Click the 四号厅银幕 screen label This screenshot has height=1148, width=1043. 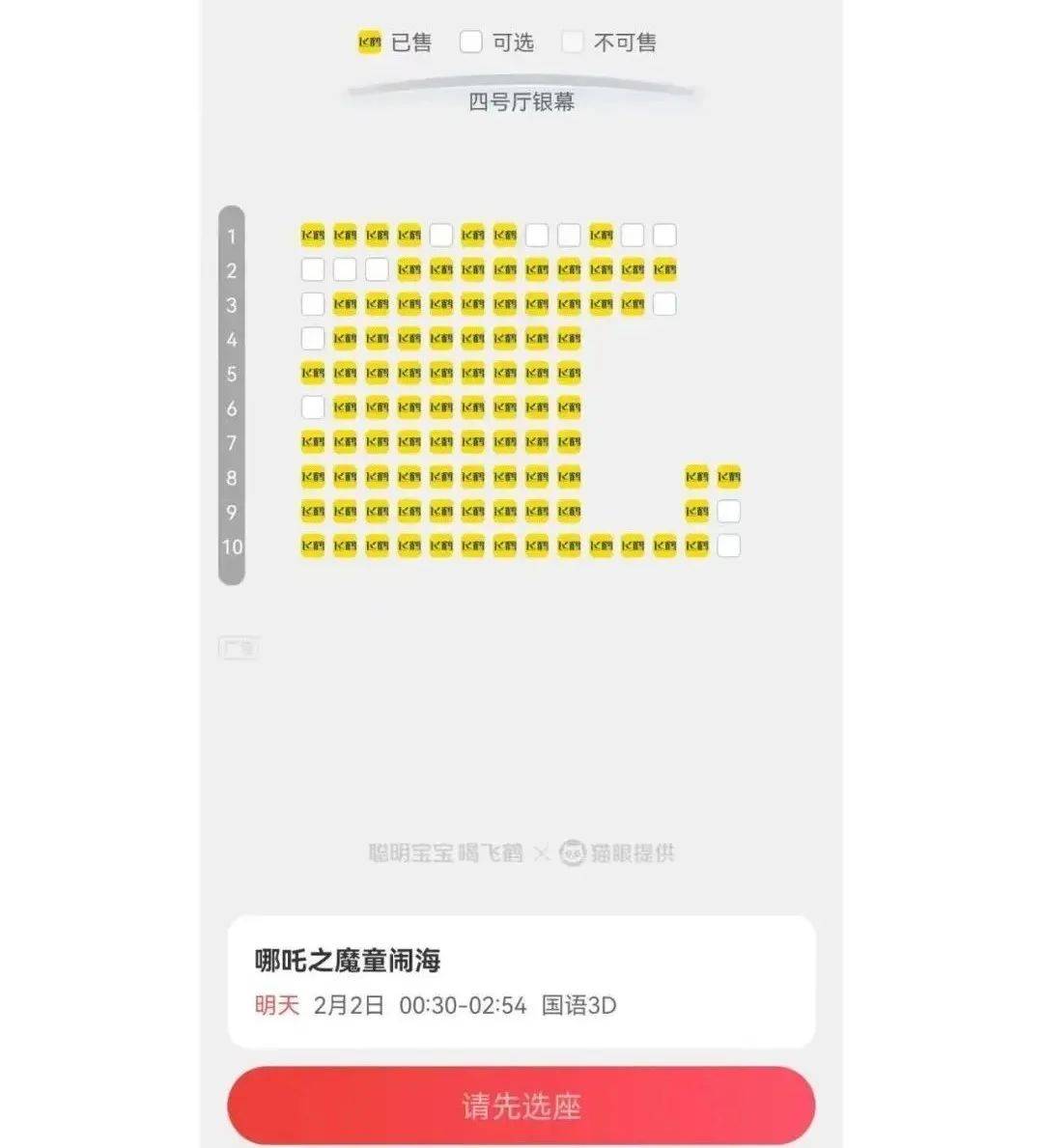tap(521, 100)
